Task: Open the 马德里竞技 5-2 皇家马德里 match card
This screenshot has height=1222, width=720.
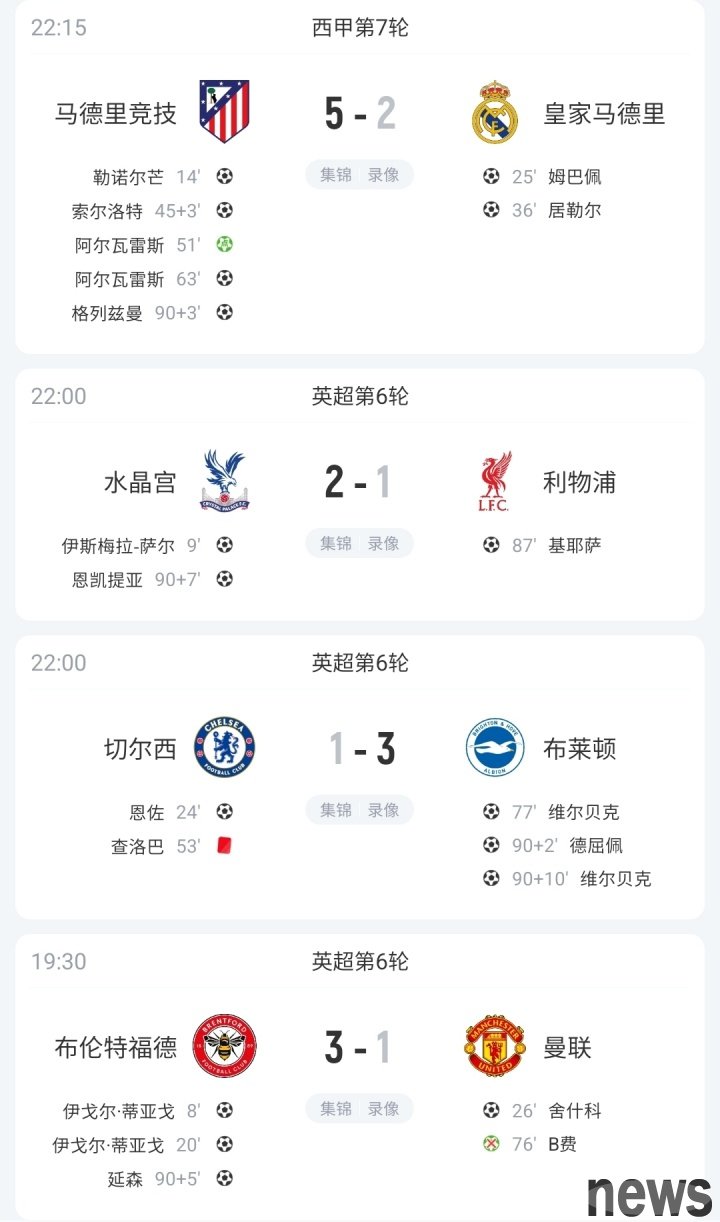Action: [360, 177]
